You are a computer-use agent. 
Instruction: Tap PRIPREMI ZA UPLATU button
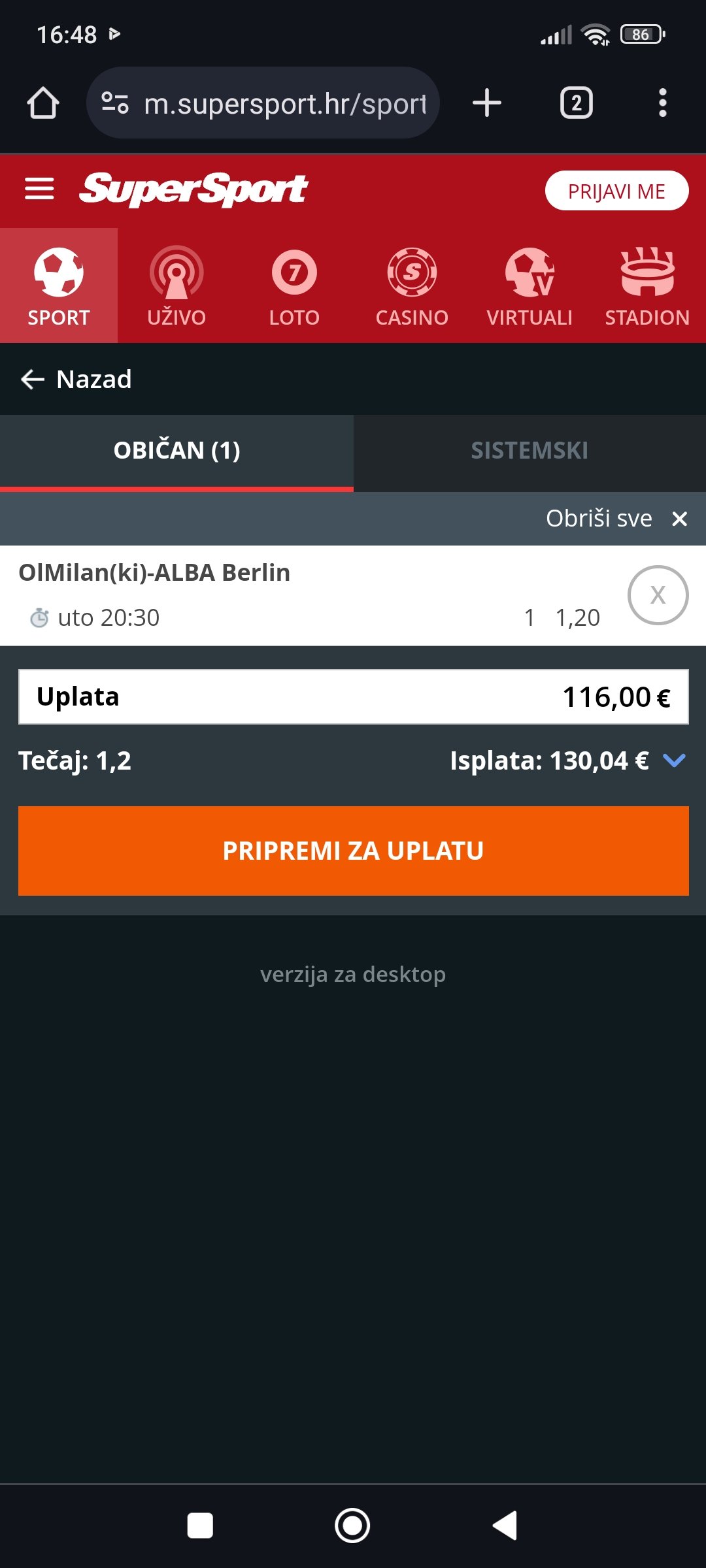(353, 851)
